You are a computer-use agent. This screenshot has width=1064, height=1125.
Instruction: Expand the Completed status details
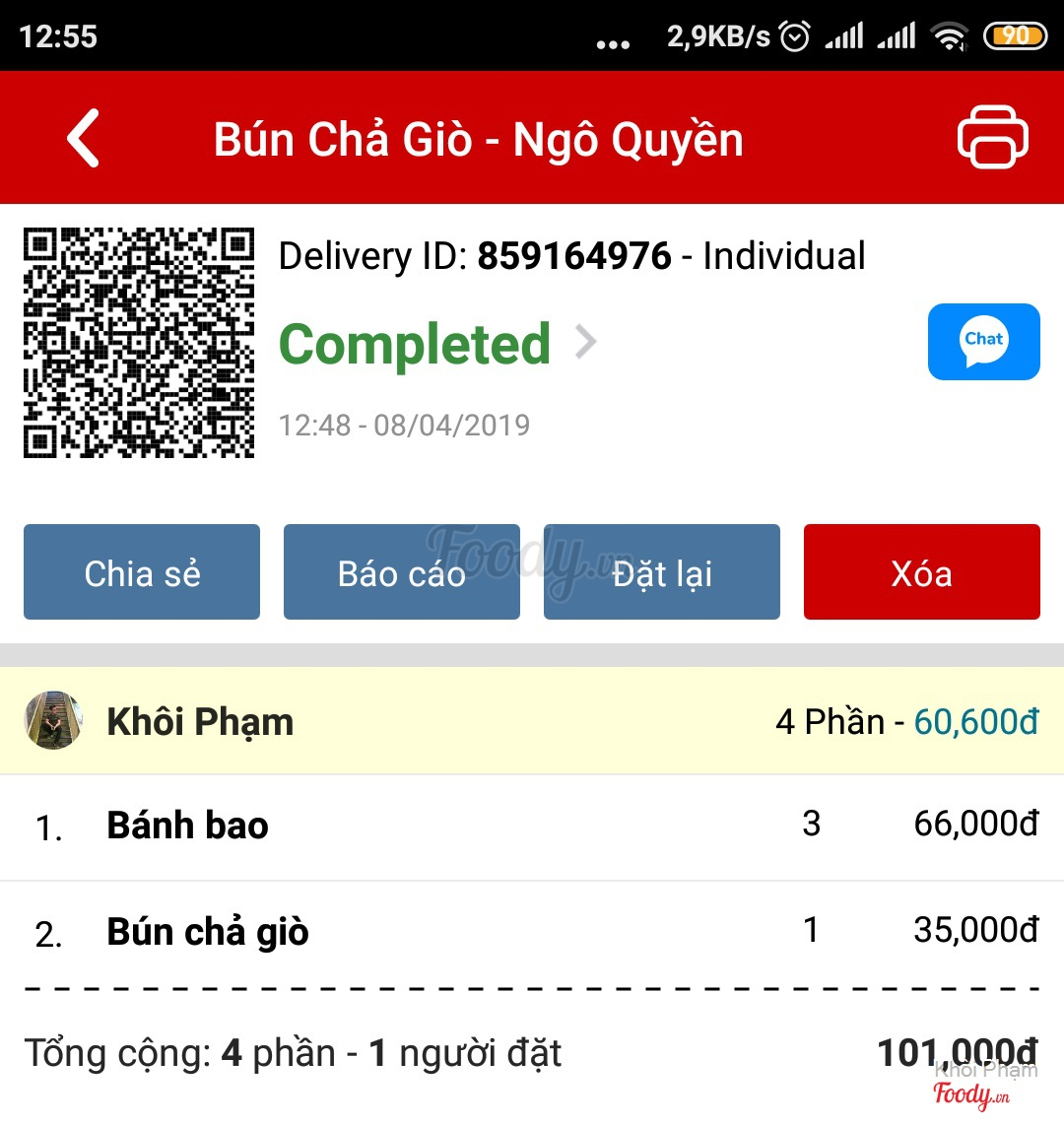[587, 343]
